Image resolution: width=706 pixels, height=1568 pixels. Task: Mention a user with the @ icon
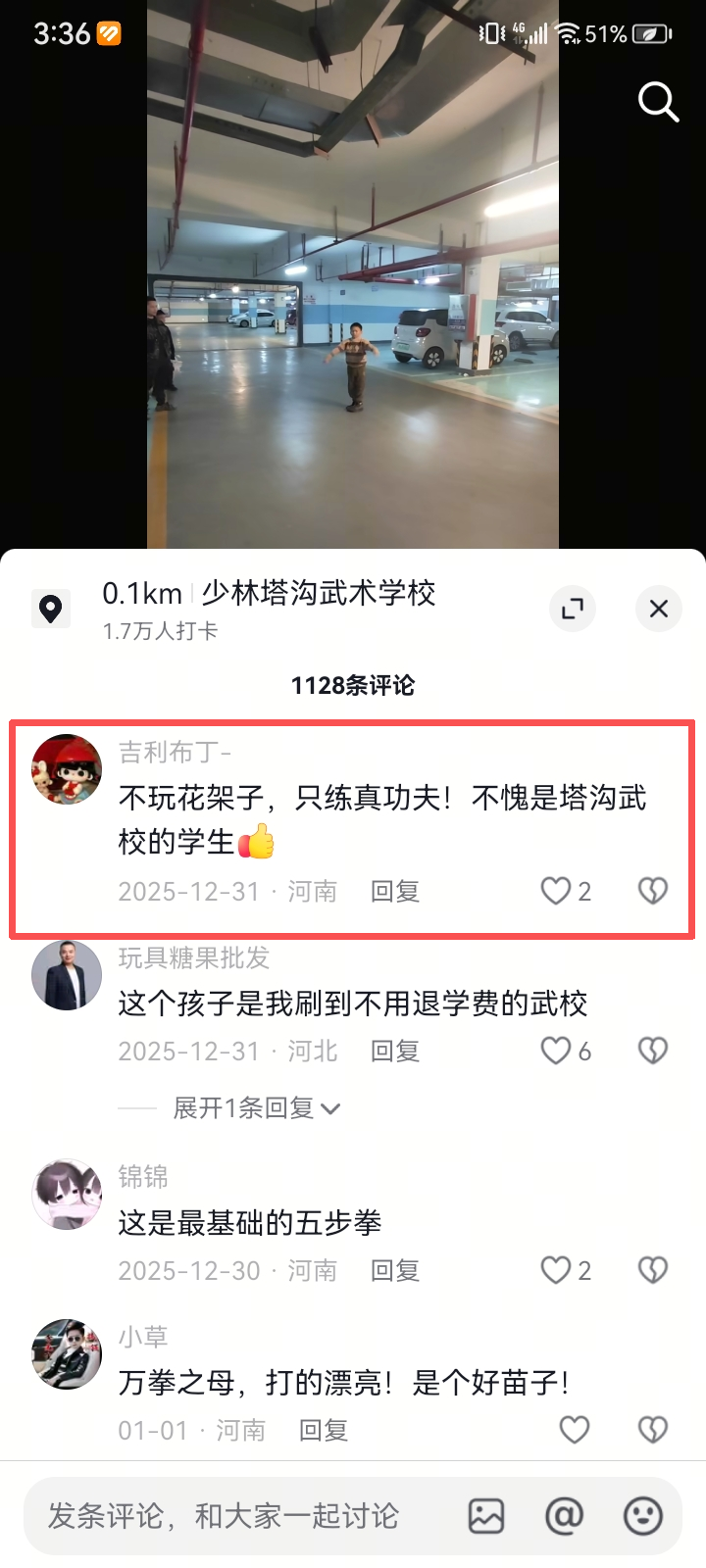(564, 1516)
